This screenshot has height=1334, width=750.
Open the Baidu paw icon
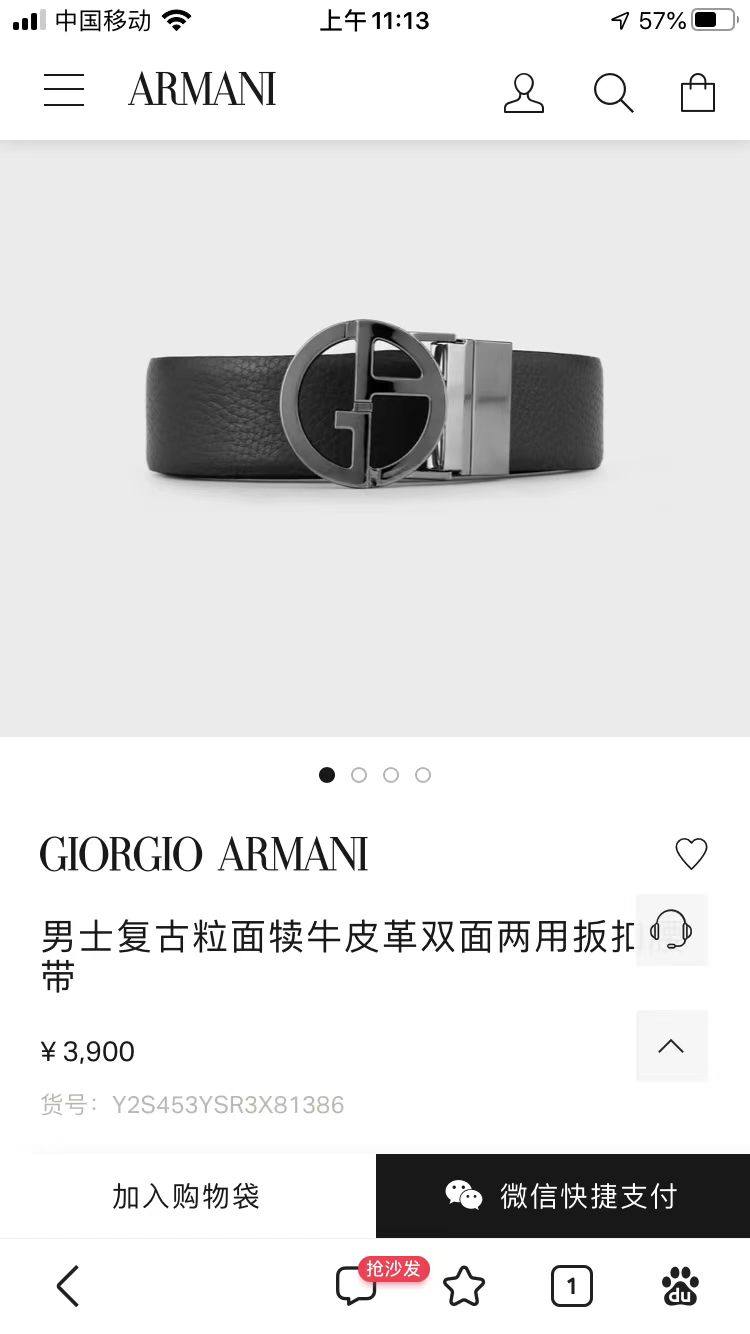click(x=679, y=1287)
